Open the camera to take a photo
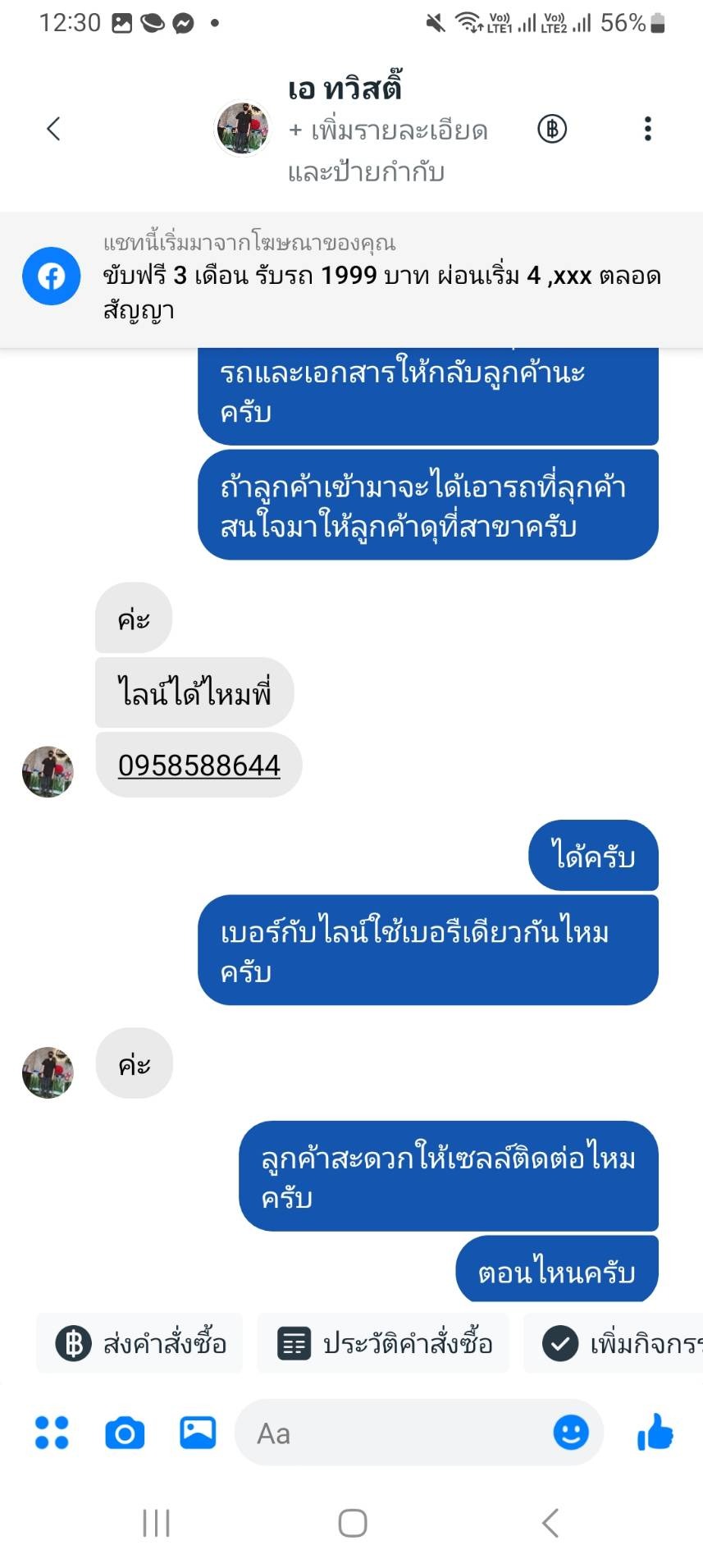 (x=125, y=1433)
